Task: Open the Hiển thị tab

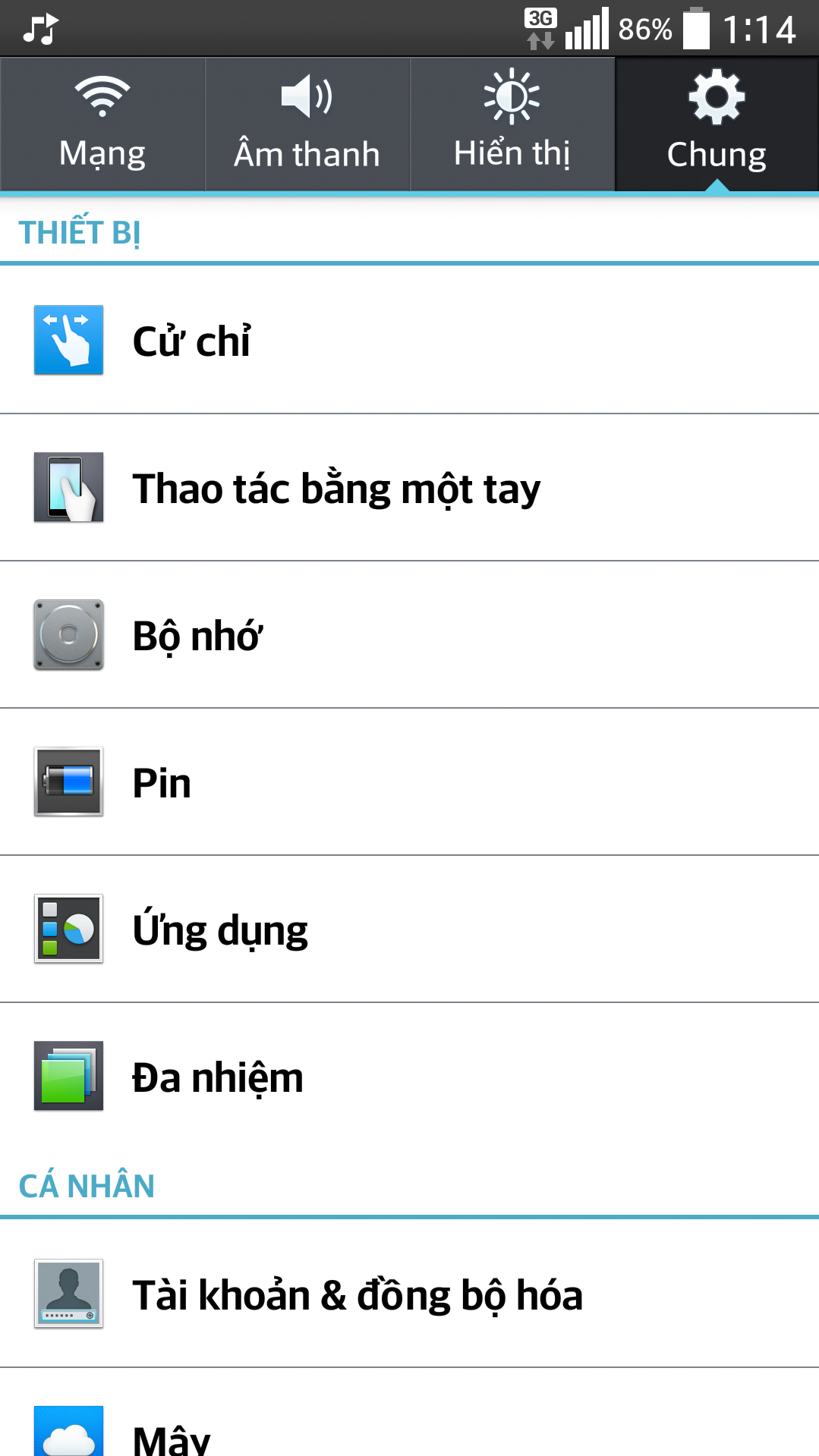Action: [512, 124]
